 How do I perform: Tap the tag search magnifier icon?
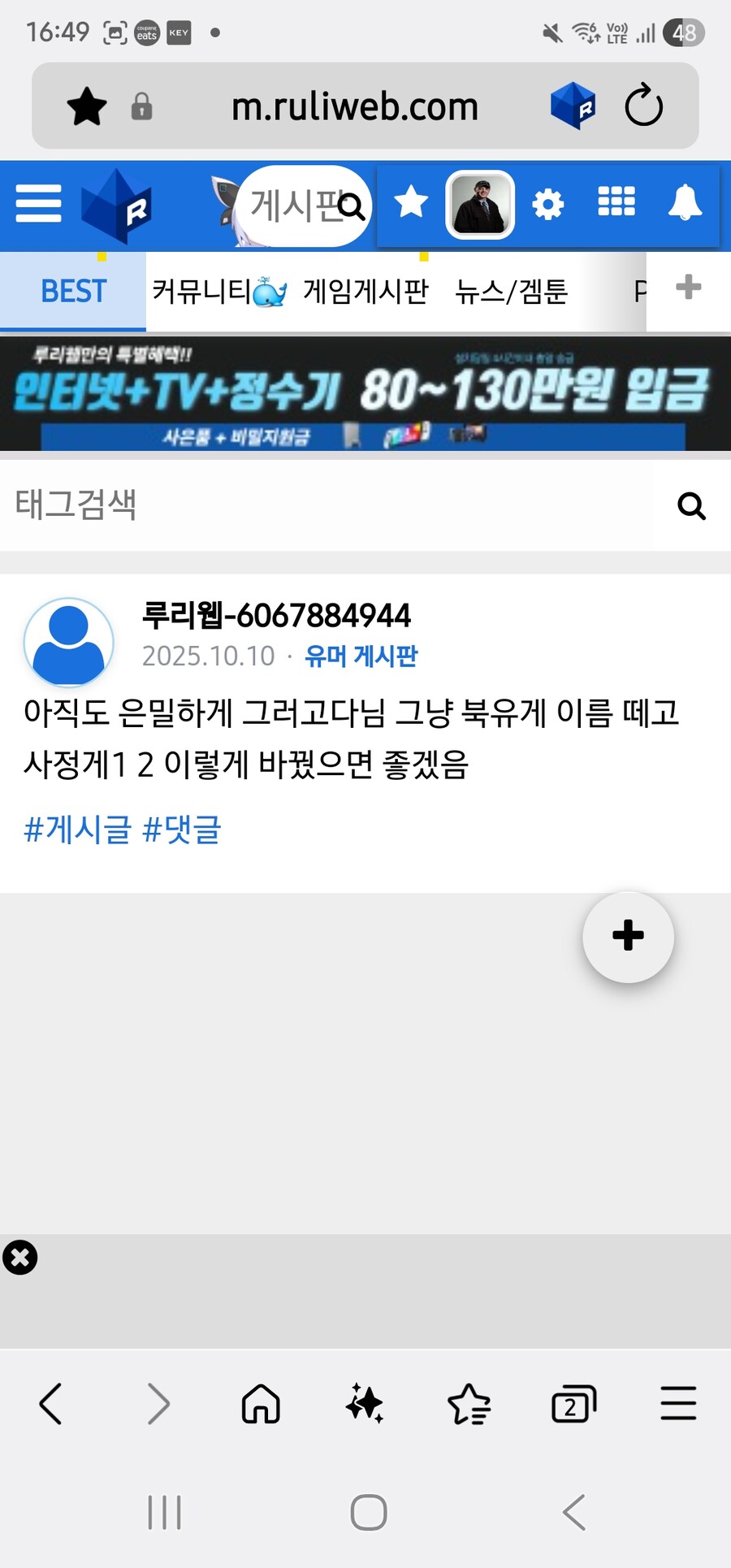[691, 506]
